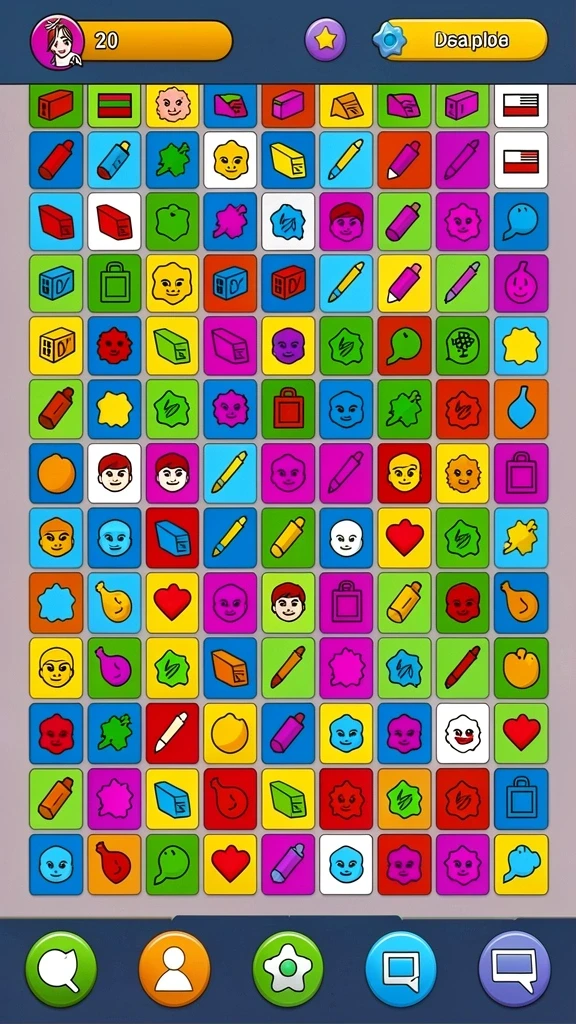Open the green search bubble tab
The width and height of the screenshot is (576, 1024).
(61, 969)
